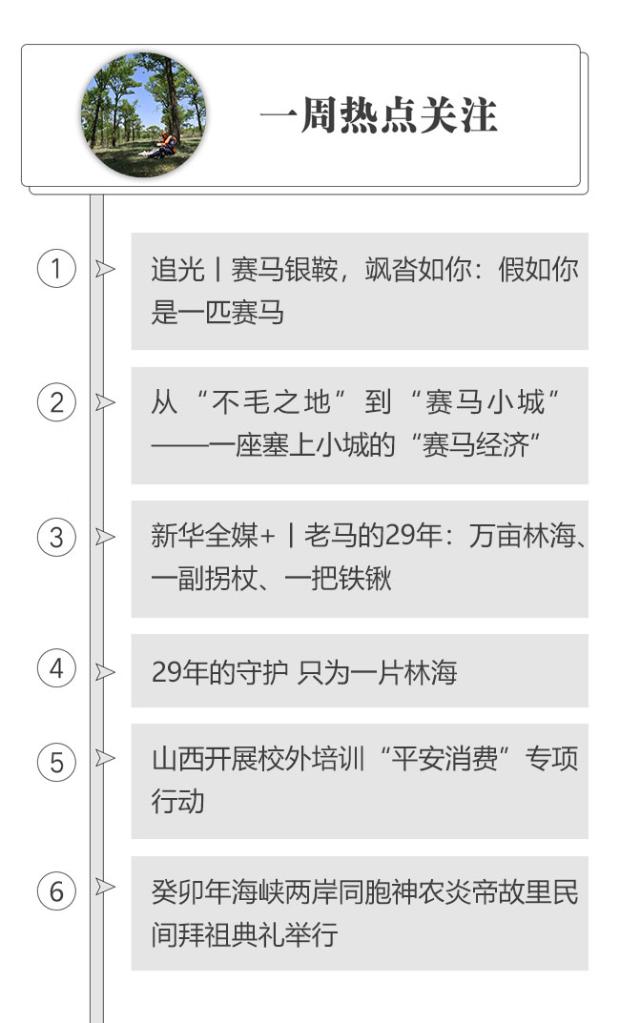
Task: Open the 山西校外培训“平安消费”专项行动 article
Action: (359, 781)
